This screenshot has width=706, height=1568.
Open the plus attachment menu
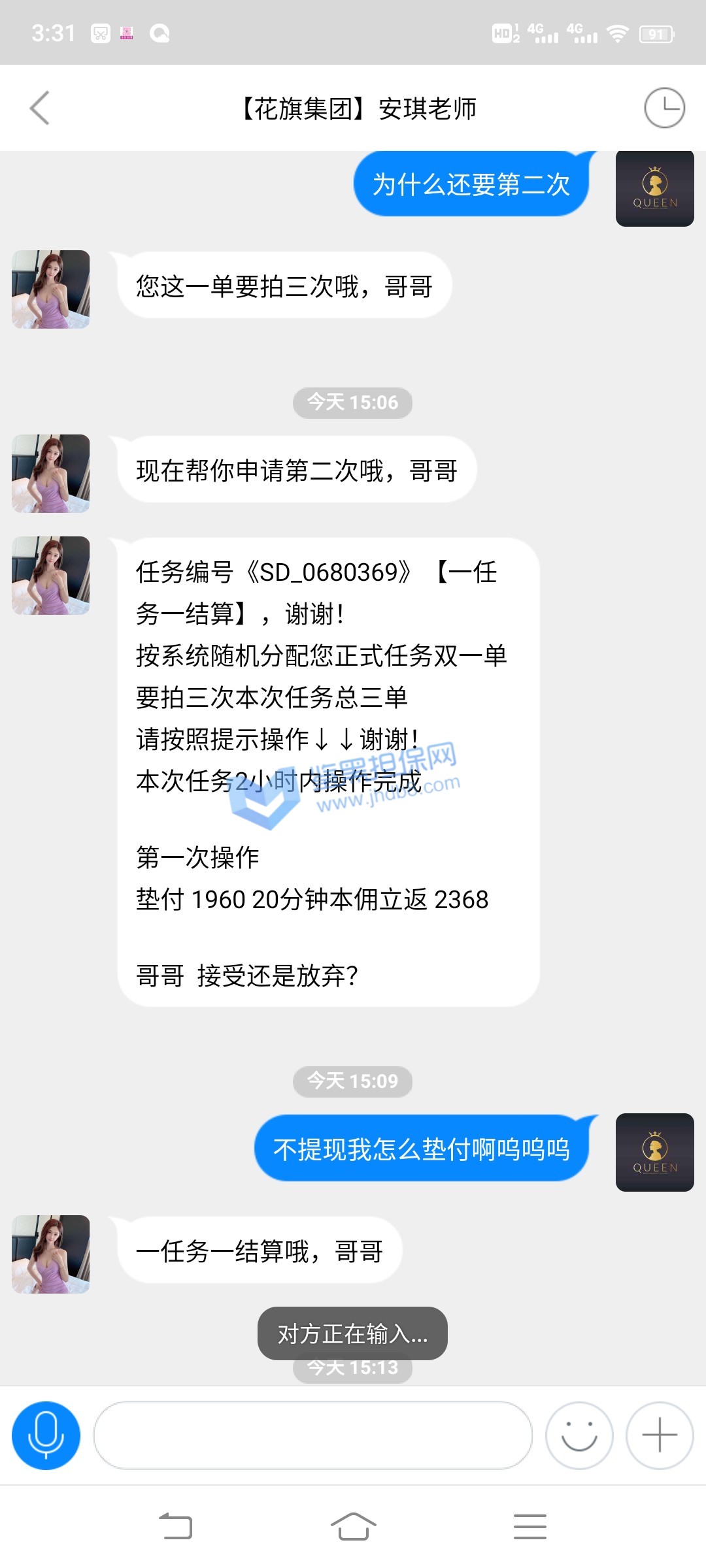click(x=659, y=1435)
